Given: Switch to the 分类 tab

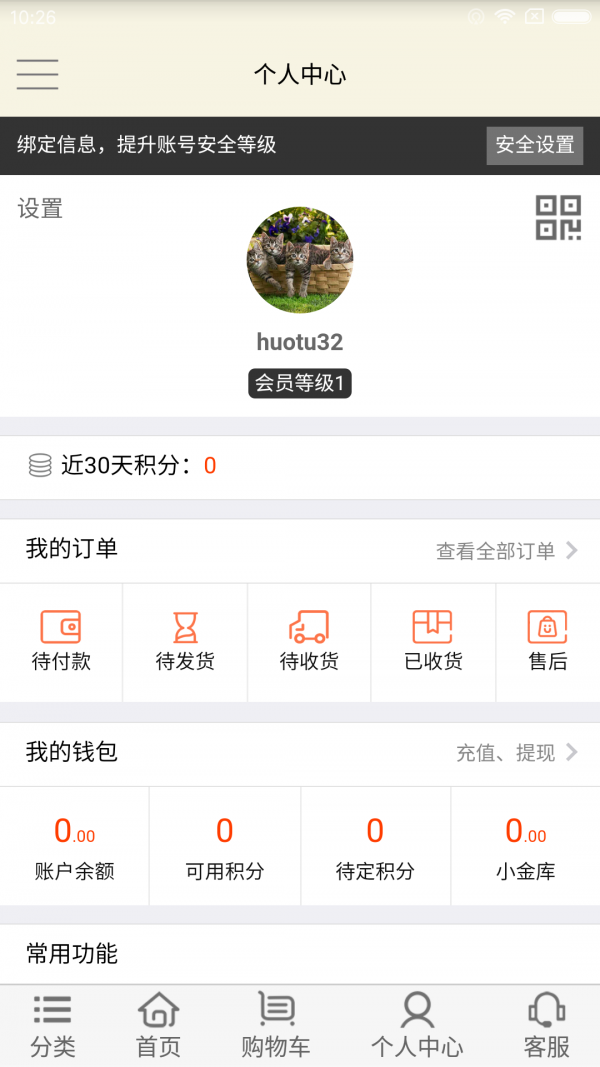Looking at the screenshot, I should tap(53, 1026).
